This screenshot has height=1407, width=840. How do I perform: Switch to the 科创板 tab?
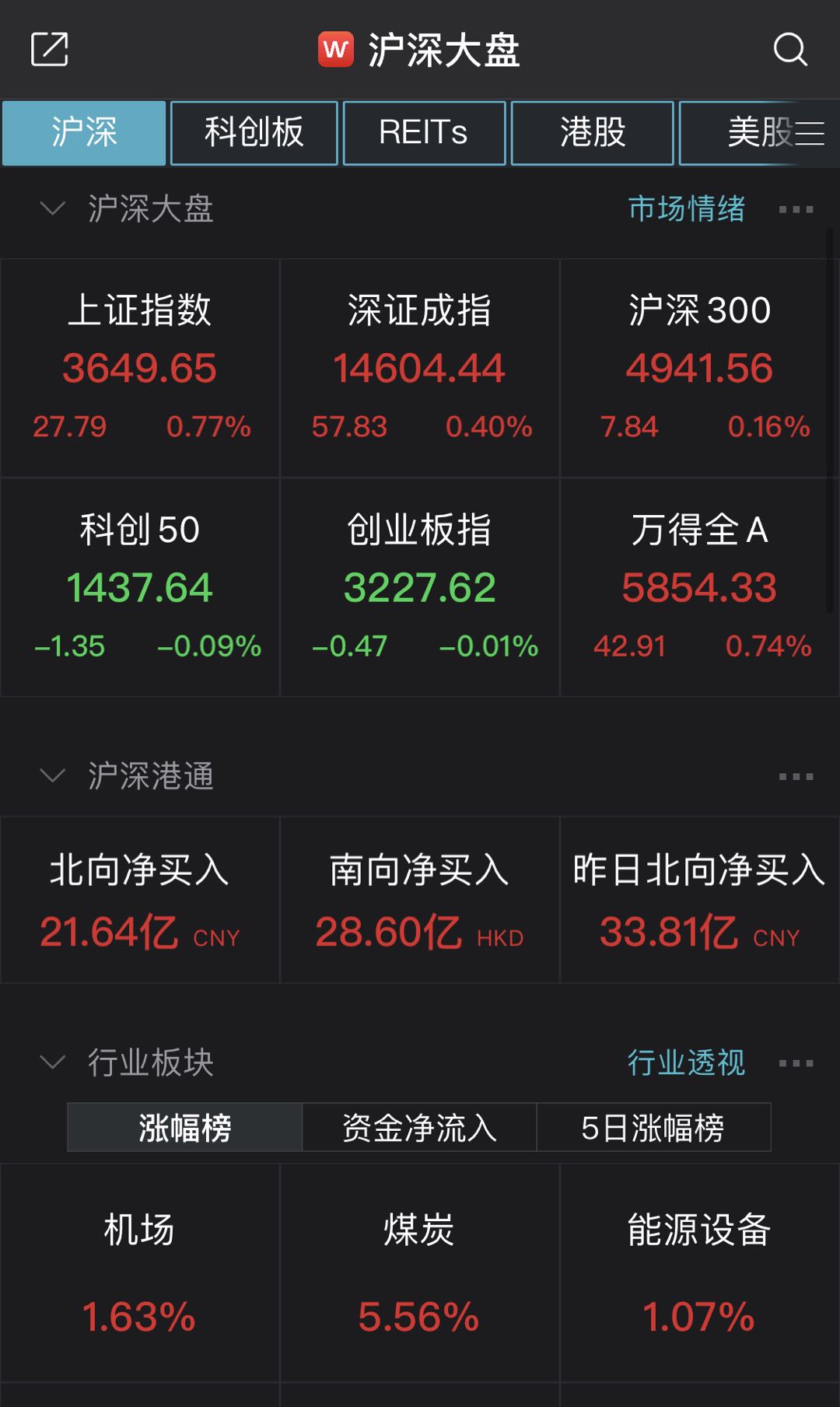tap(254, 132)
